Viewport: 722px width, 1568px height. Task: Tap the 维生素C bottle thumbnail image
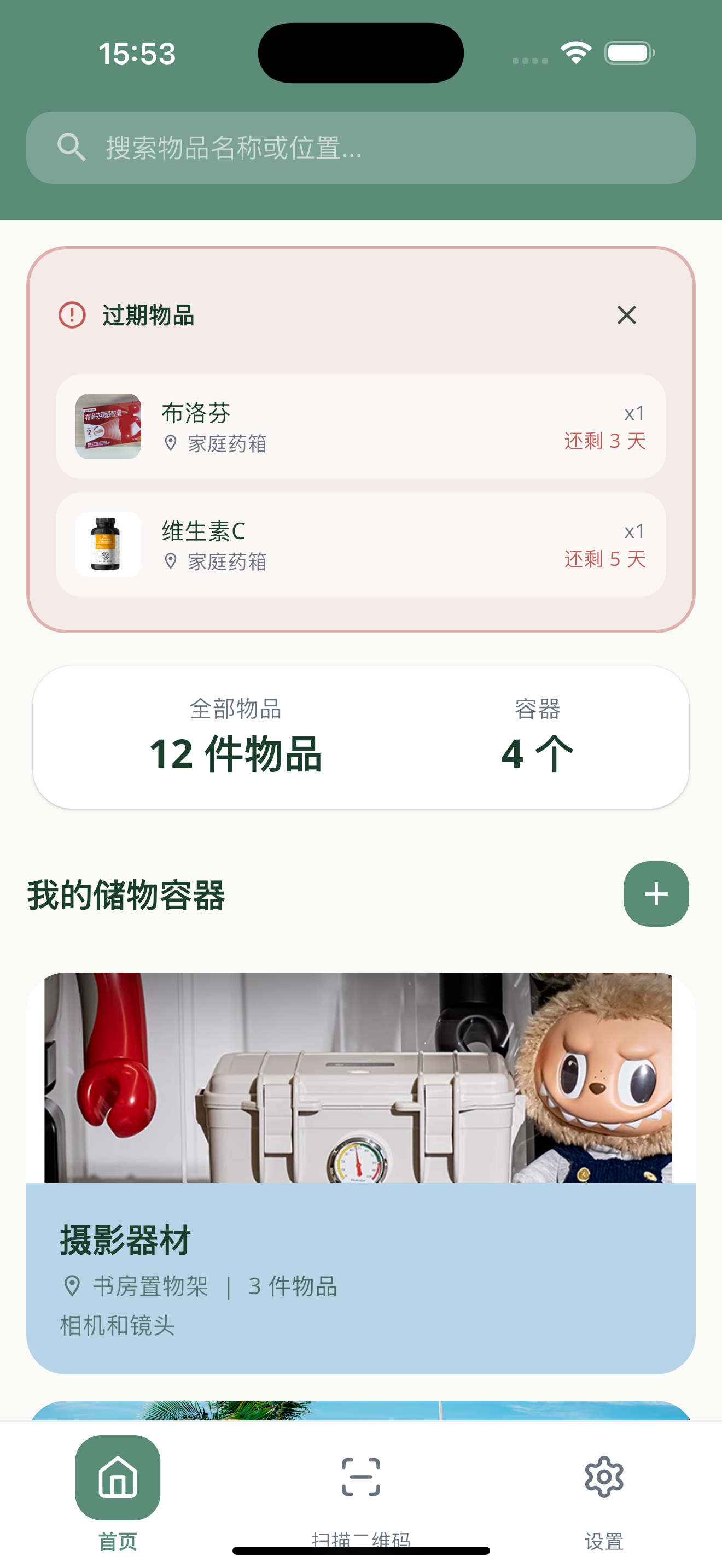[108, 543]
